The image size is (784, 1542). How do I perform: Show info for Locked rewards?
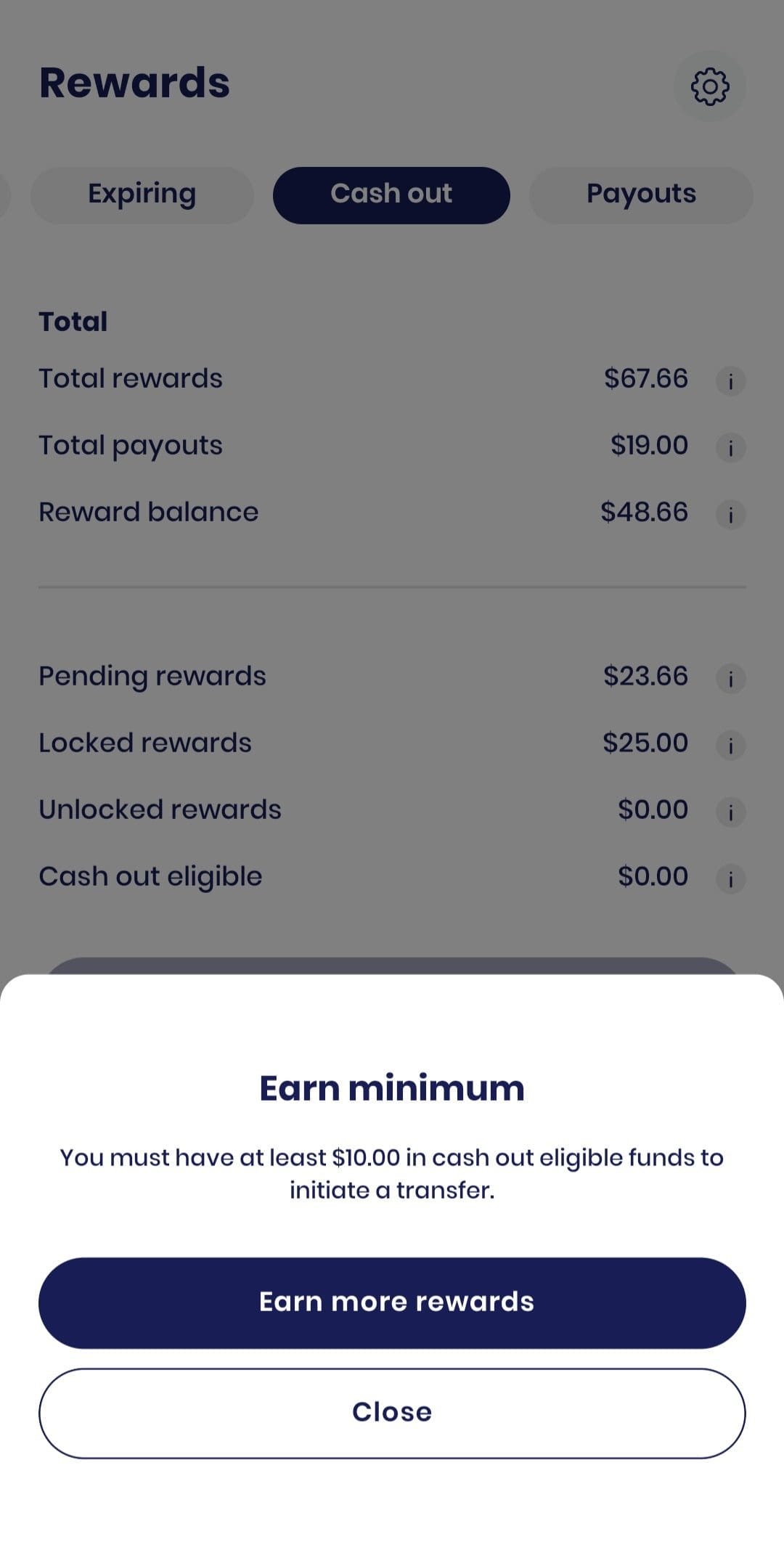[731, 745]
